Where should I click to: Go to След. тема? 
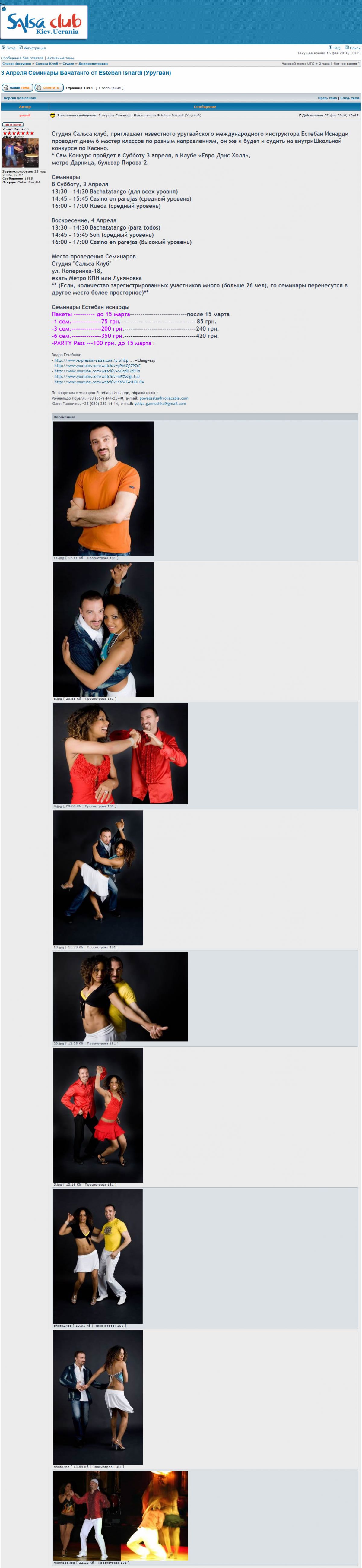coord(350,98)
